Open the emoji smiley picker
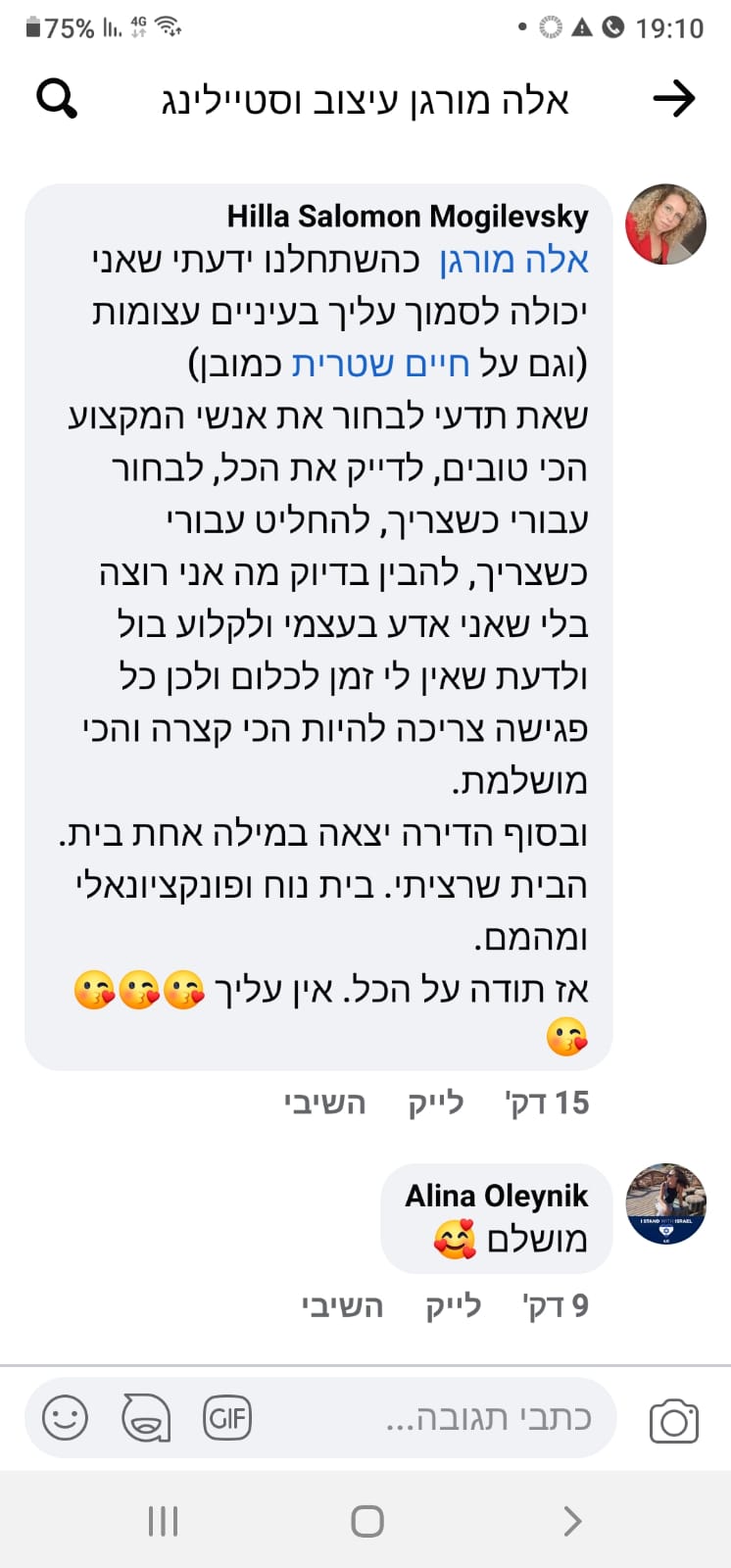Image resolution: width=731 pixels, height=1568 pixels. click(66, 1418)
